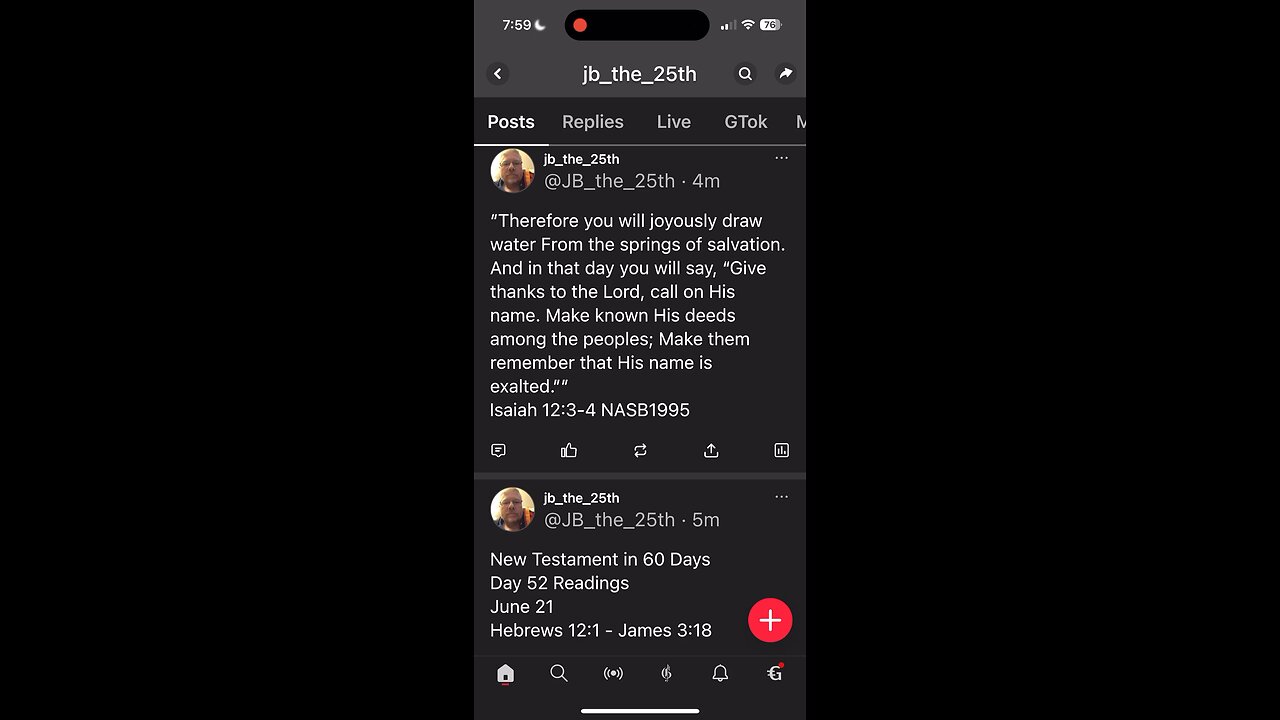Open the notifications bell

[720, 674]
